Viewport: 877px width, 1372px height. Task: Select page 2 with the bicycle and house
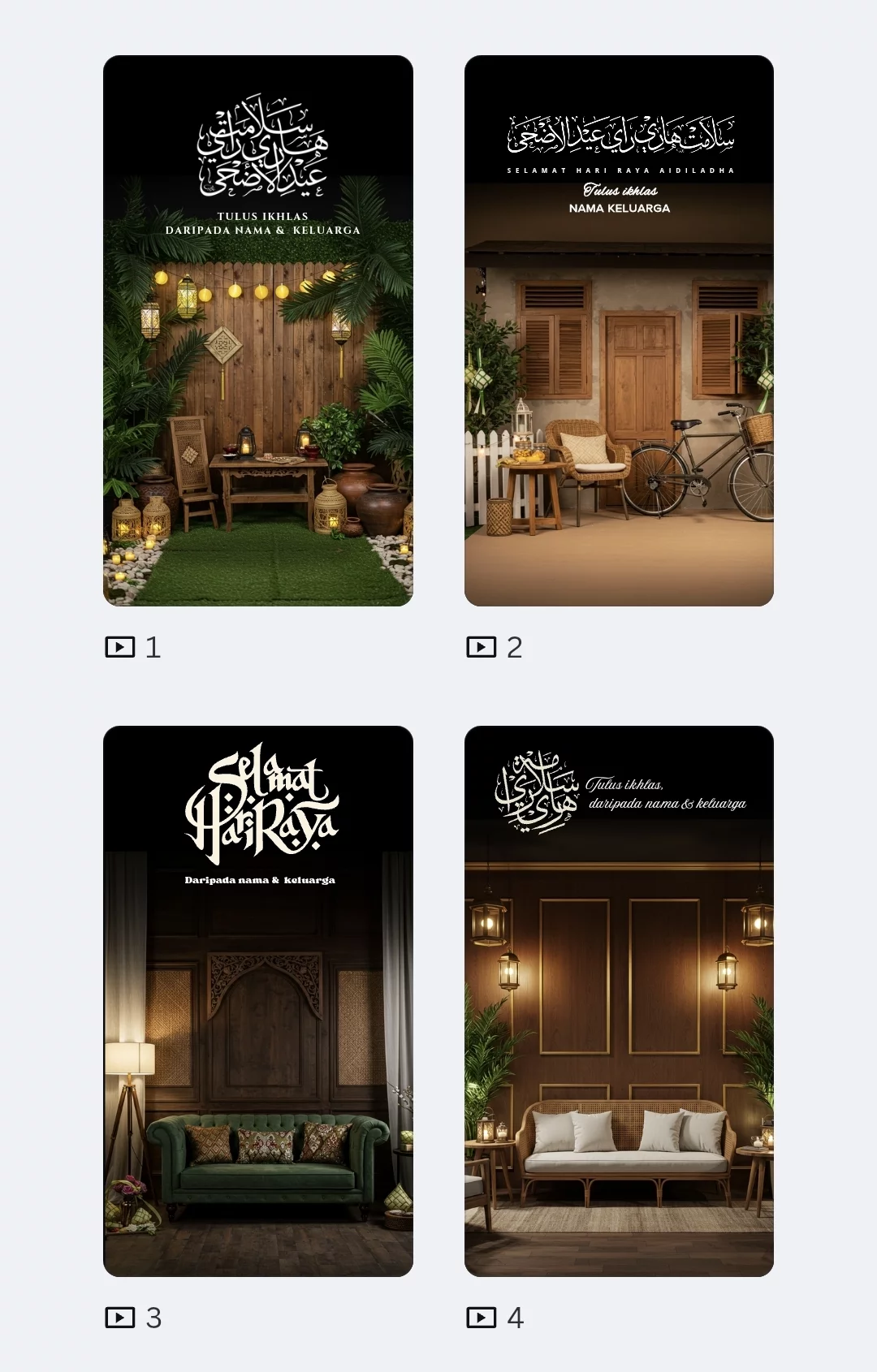tap(619, 331)
